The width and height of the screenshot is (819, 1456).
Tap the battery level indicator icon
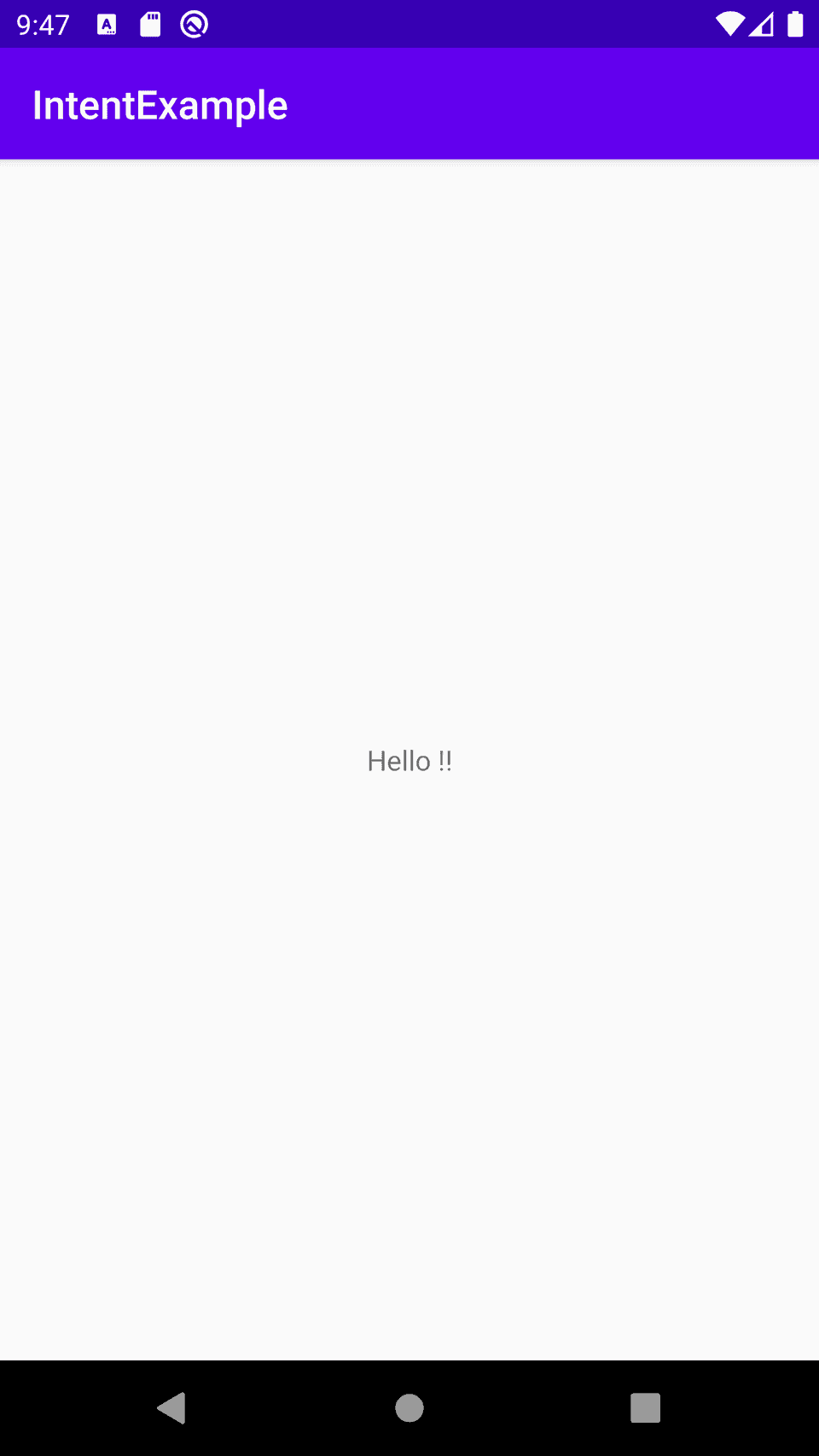(x=795, y=24)
